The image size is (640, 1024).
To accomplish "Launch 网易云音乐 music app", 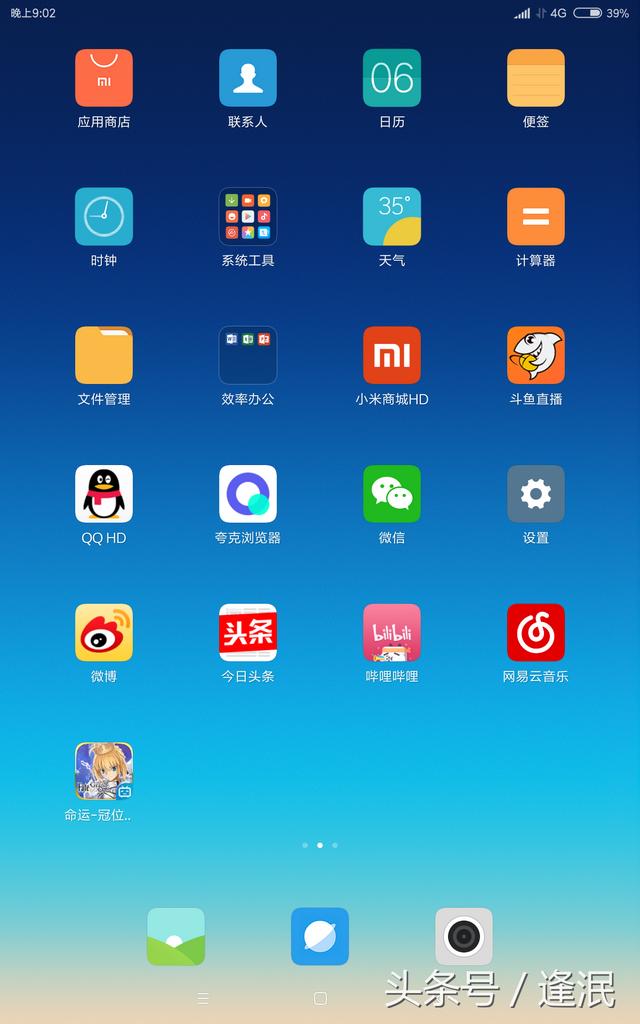I will point(536,632).
